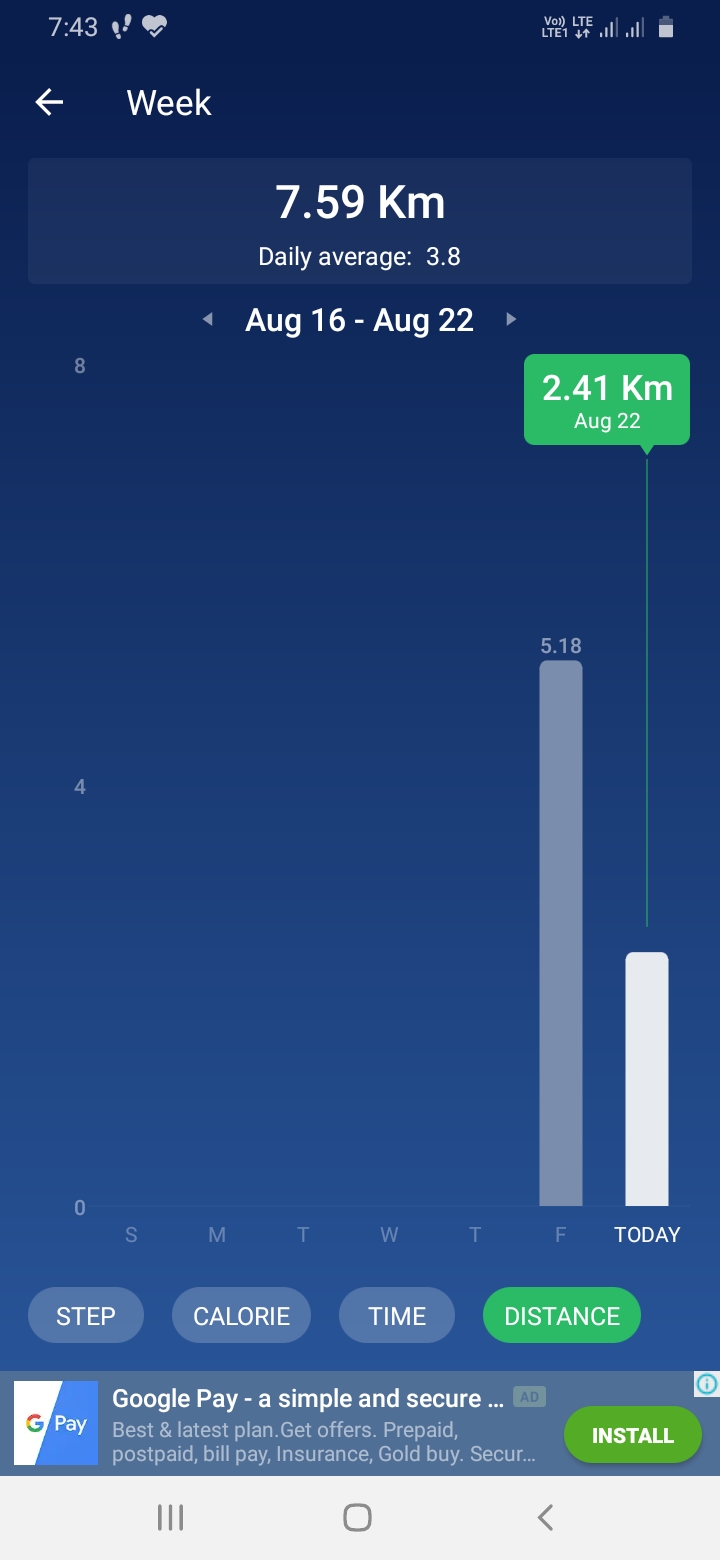Image resolution: width=720 pixels, height=1560 pixels.
Task: Switch to the STEP chip
Action: click(x=86, y=1316)
